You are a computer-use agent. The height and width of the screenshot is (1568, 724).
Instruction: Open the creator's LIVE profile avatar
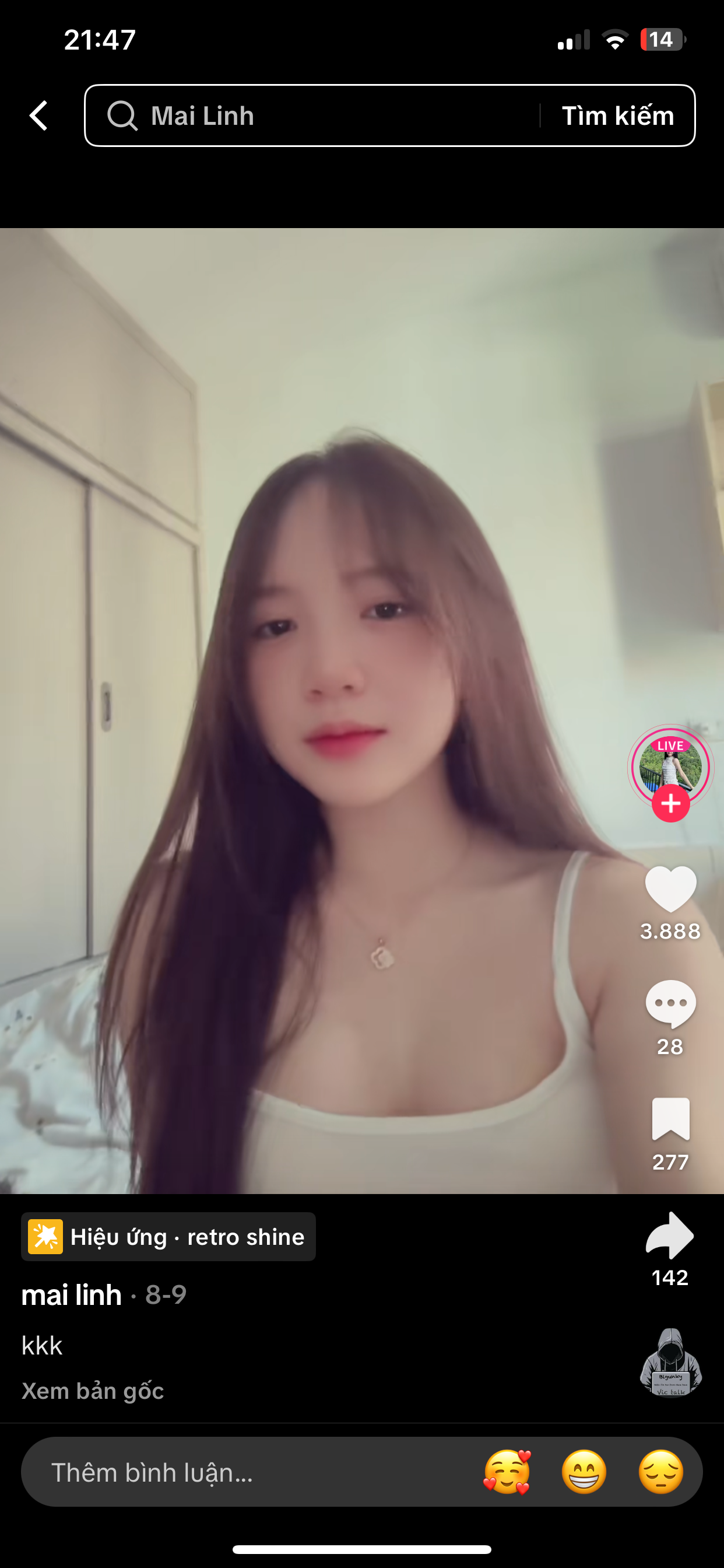(670, 765)
